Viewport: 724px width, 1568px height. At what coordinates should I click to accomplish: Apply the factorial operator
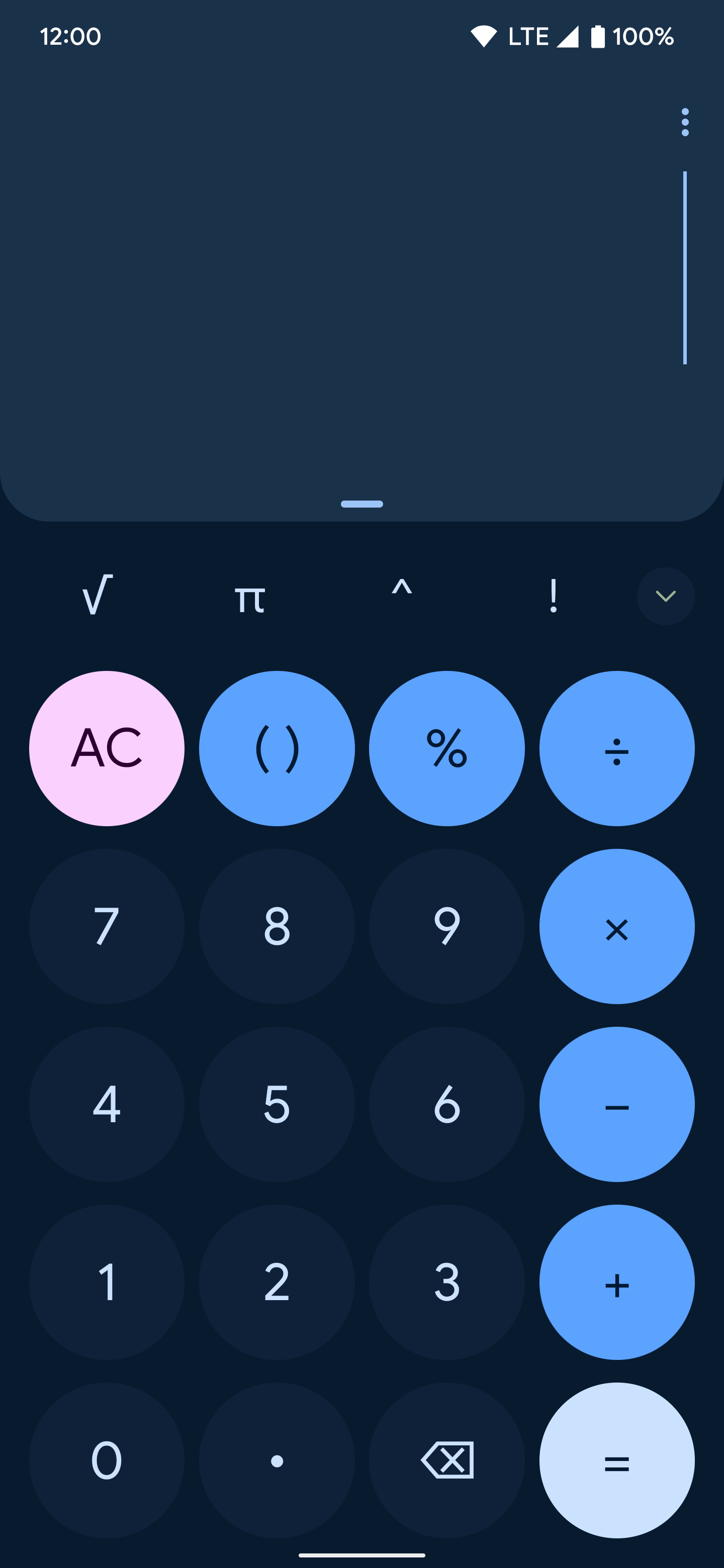pos(553,597)
